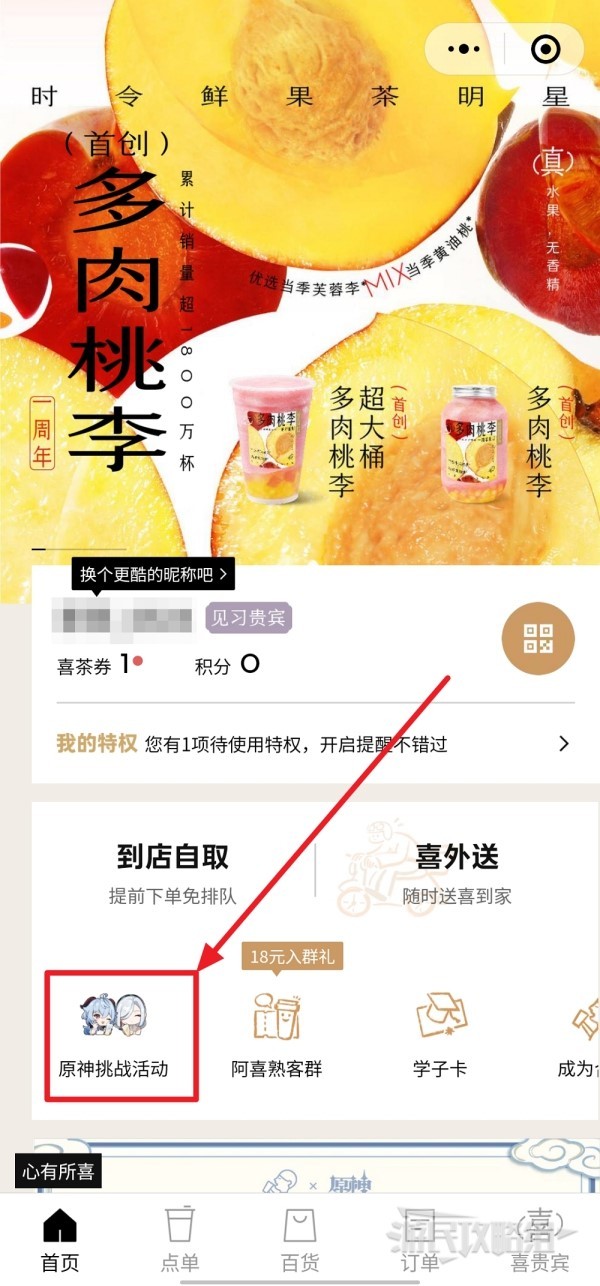
Task: Choose 喜外送 delivery ordering
Action: pos(456,871)
